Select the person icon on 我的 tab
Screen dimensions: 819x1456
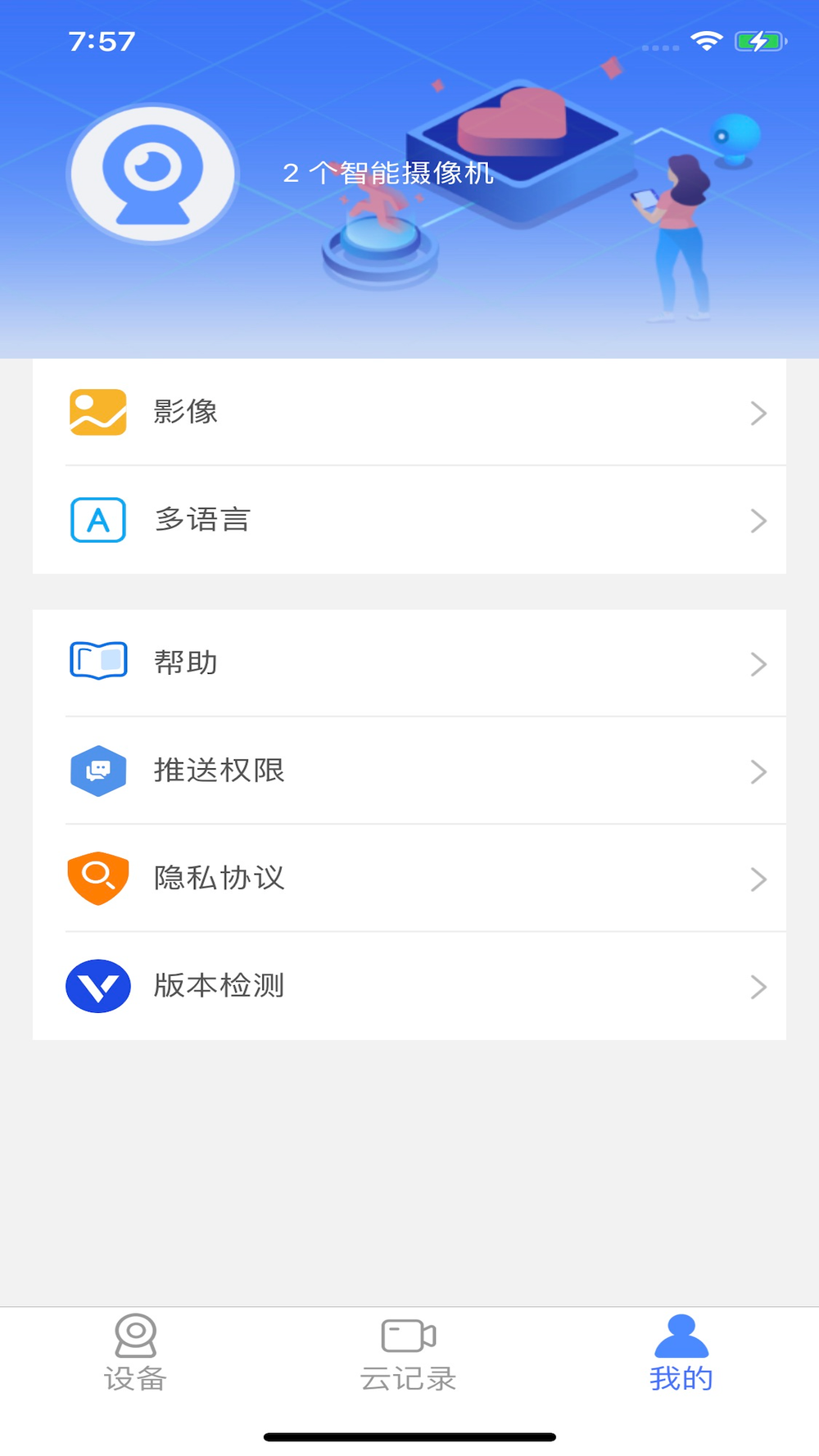(x=682, y=1333)
